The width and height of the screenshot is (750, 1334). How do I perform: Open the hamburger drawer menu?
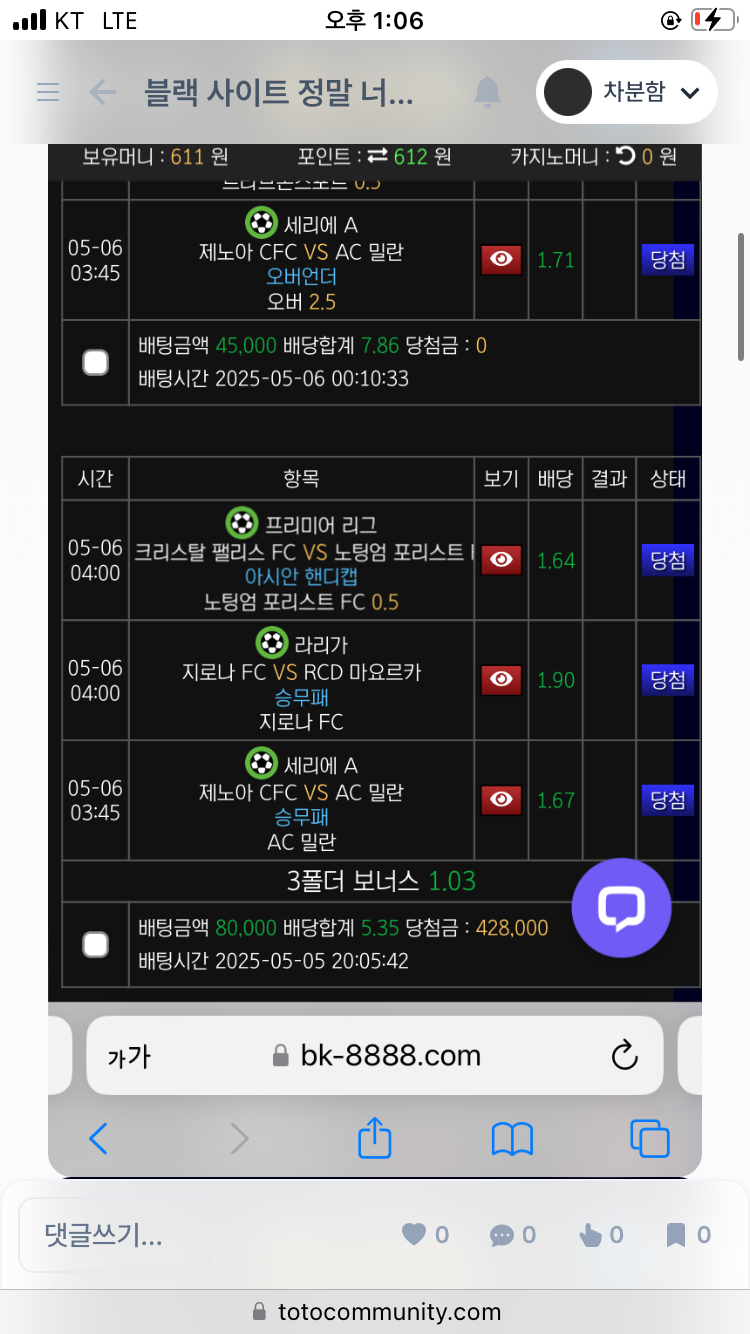tap(48, 93)
